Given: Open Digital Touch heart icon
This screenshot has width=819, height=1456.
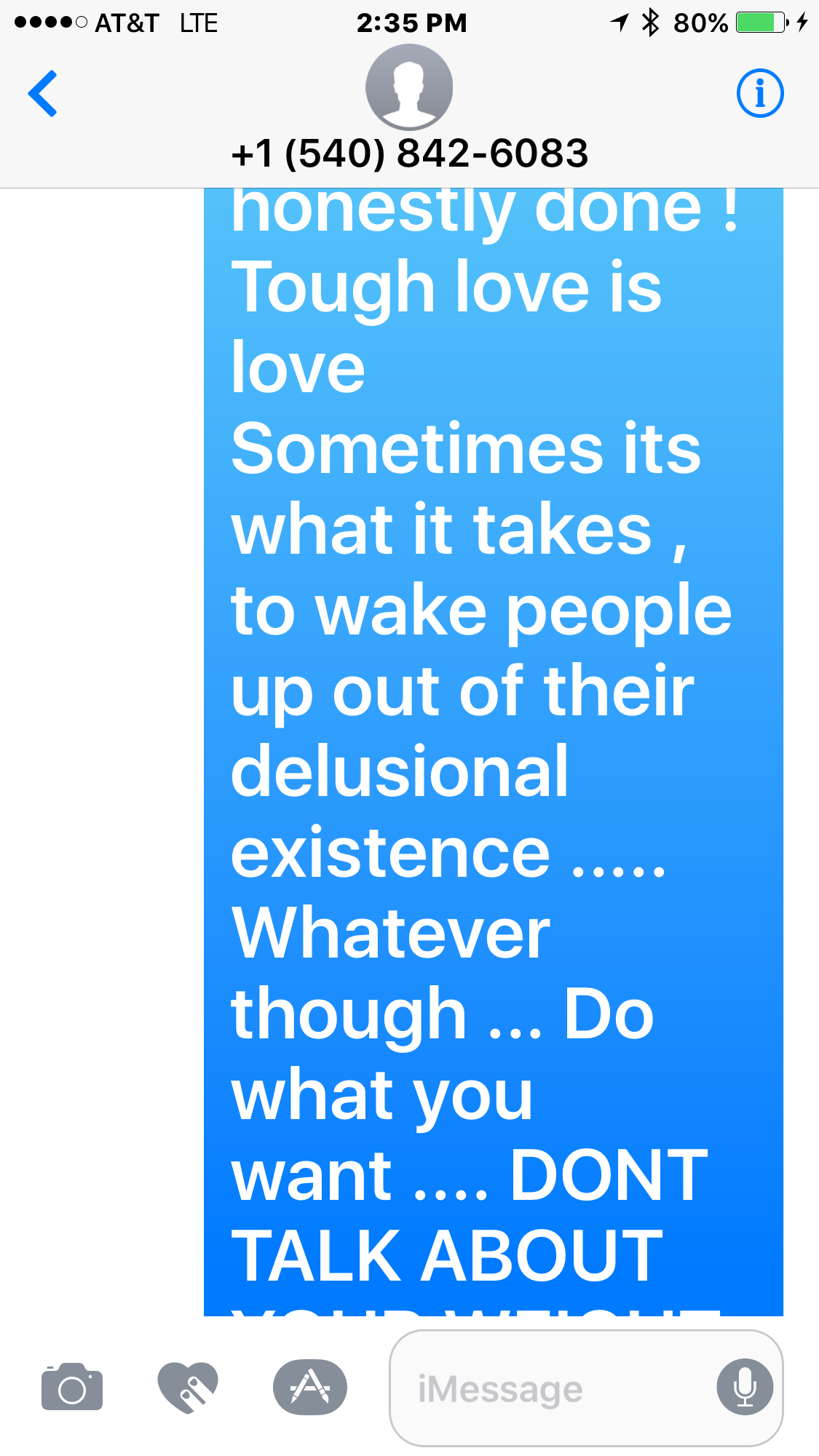Looking at the screenshot, I should (x=188, y=1387).
